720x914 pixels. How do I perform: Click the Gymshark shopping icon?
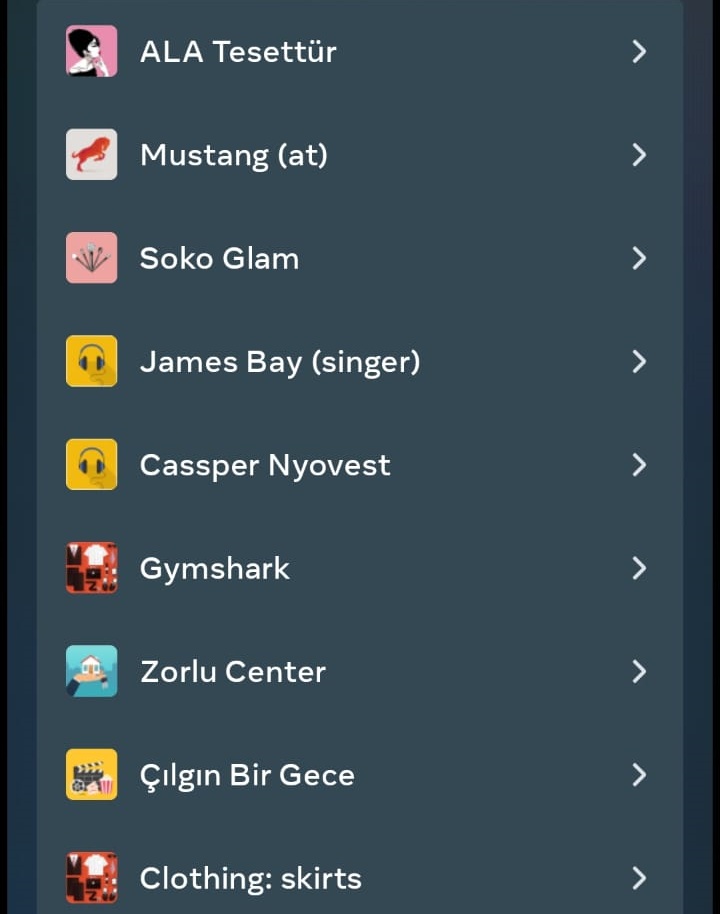91,568
